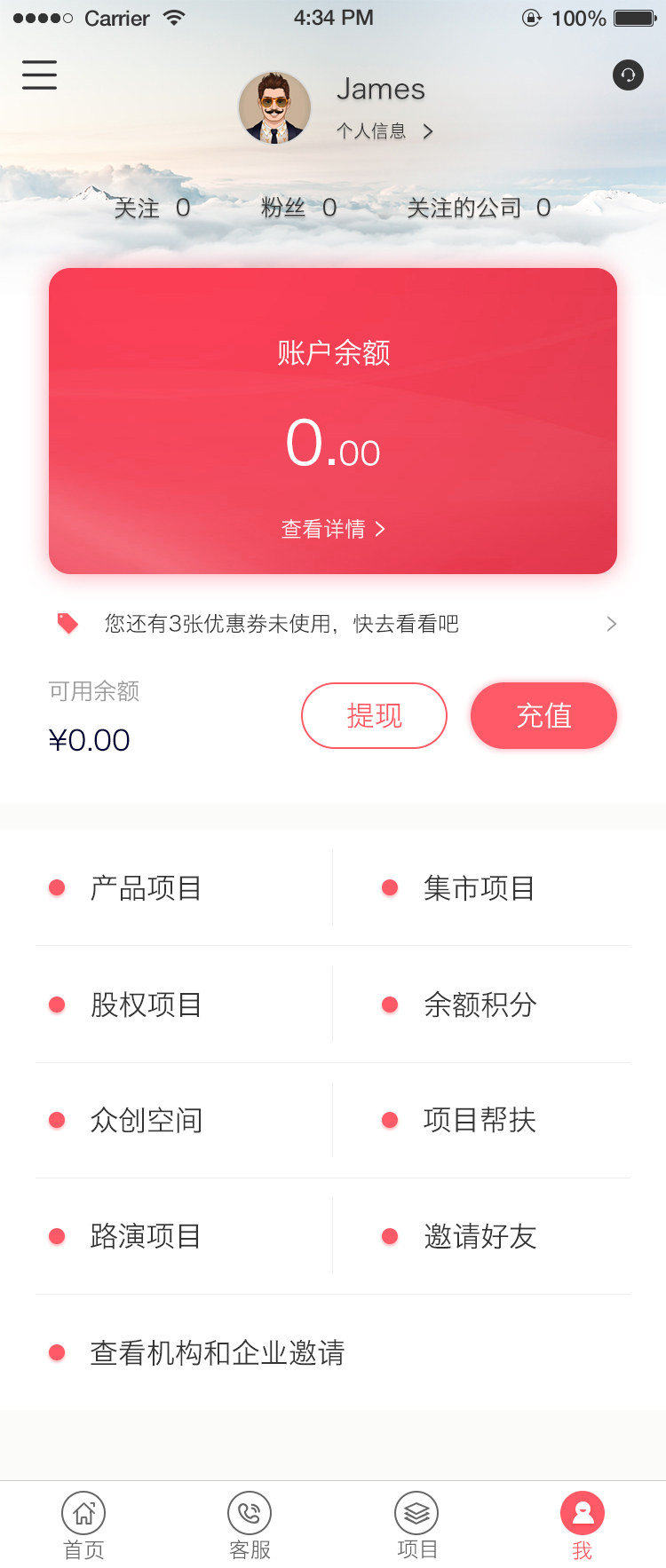Switch to the 首页 tab
Image resolution: width=666 pixels, height=1568 pixels.
(83, 1522)
